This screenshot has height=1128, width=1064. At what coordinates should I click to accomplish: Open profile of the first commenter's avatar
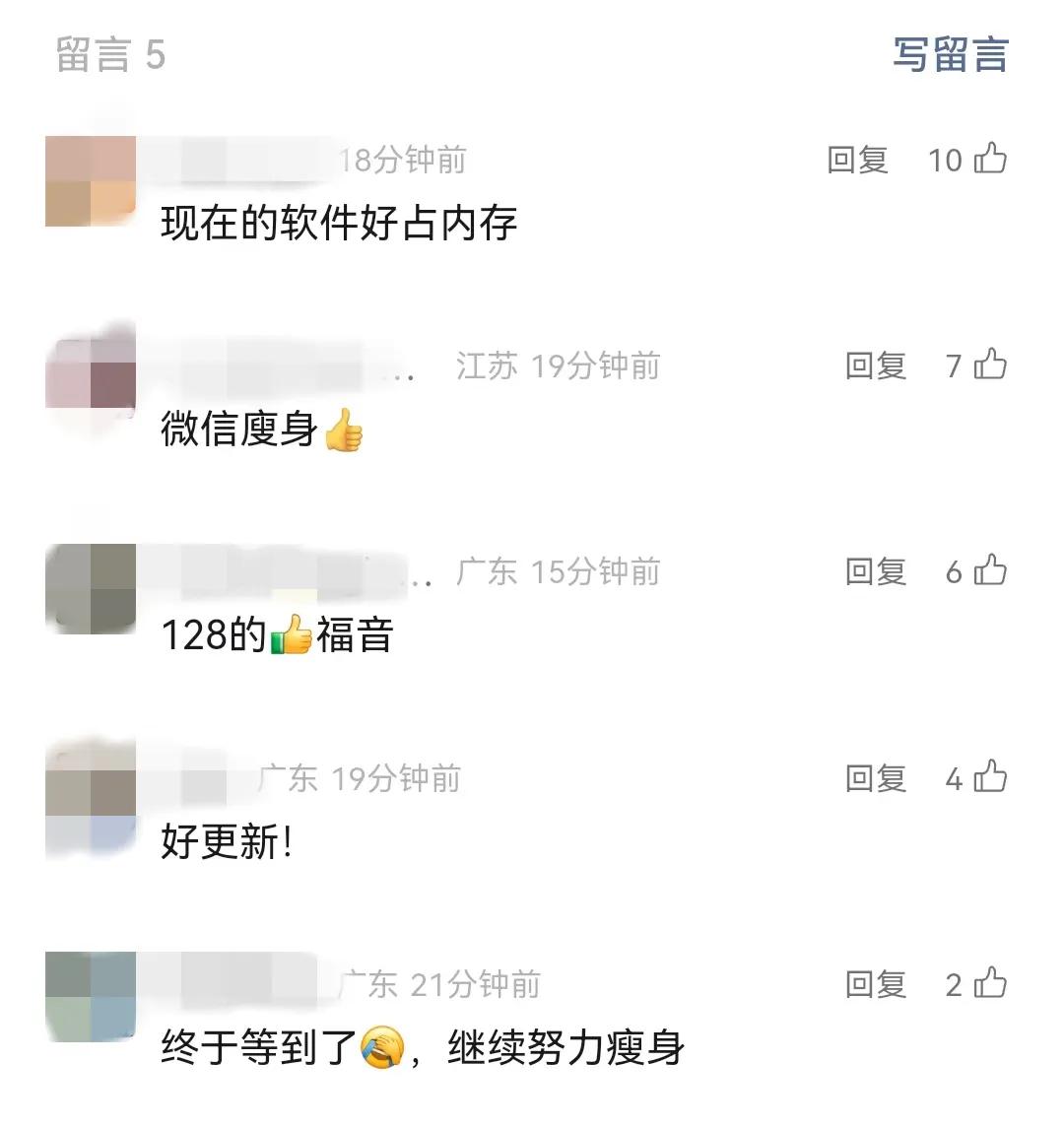coord(93,182)
